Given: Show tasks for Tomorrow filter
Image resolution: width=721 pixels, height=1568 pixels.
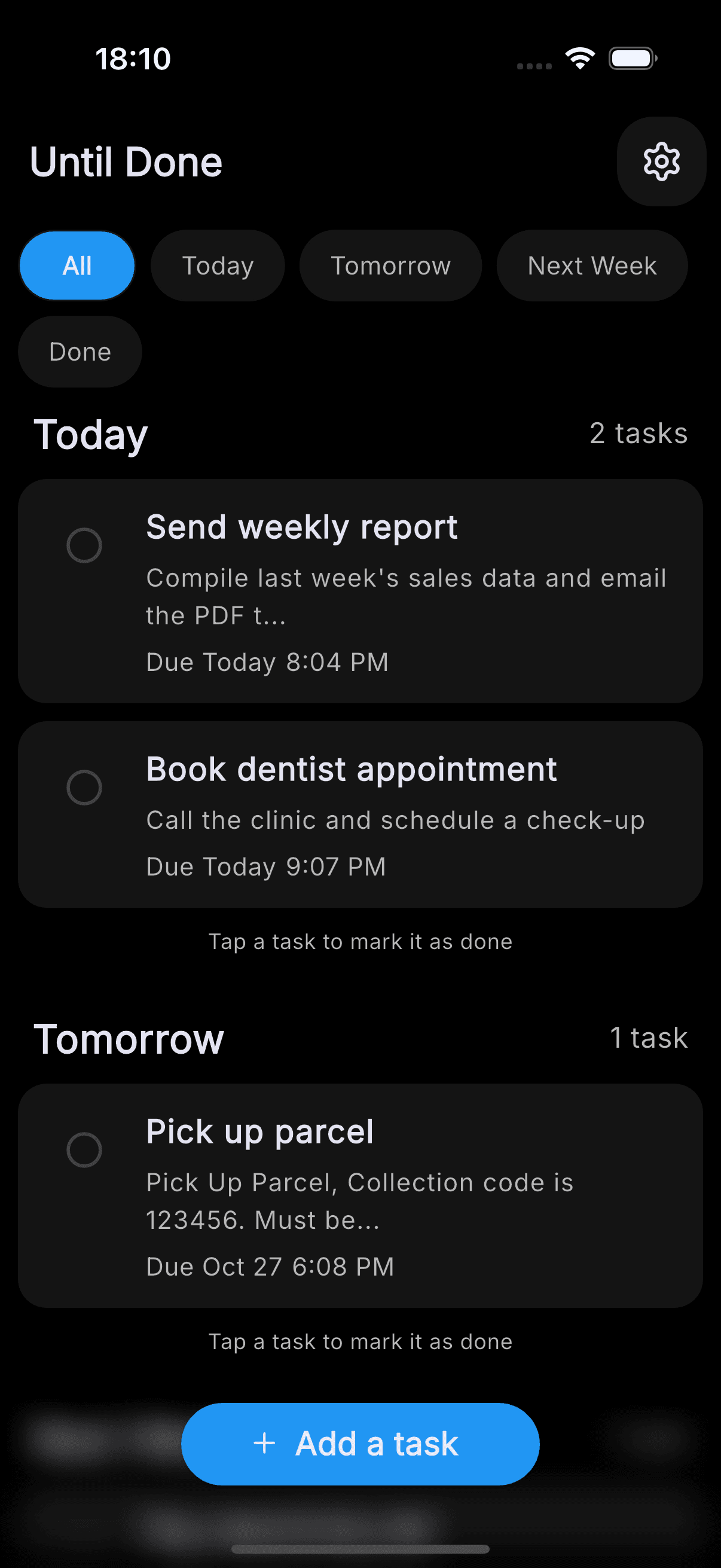Looking at the screenshot, I should (390, 266).
